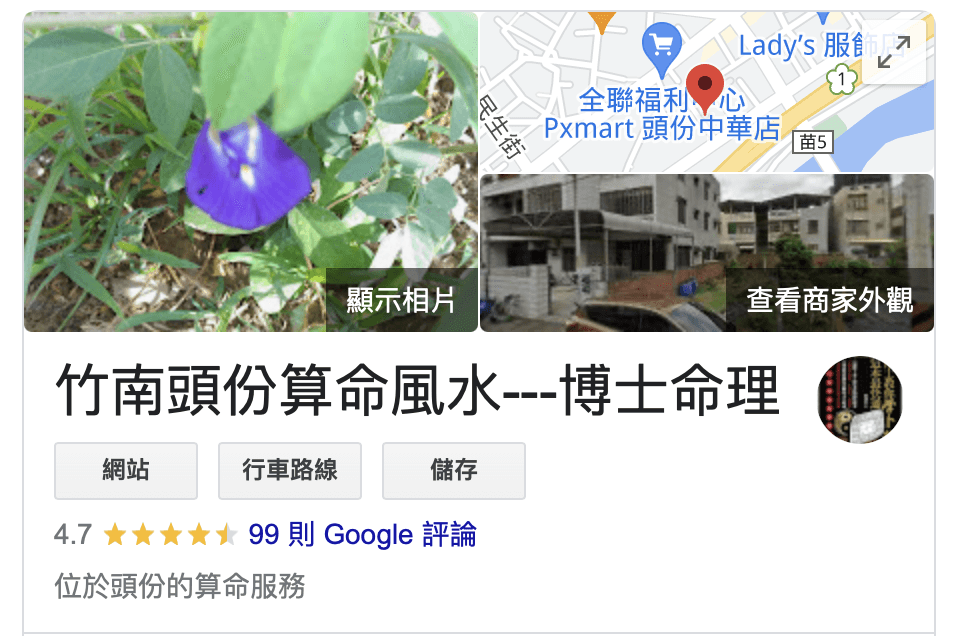Tap the 網站 button
954x636 pixels.
pyautogui.click(x=126, y=470)
